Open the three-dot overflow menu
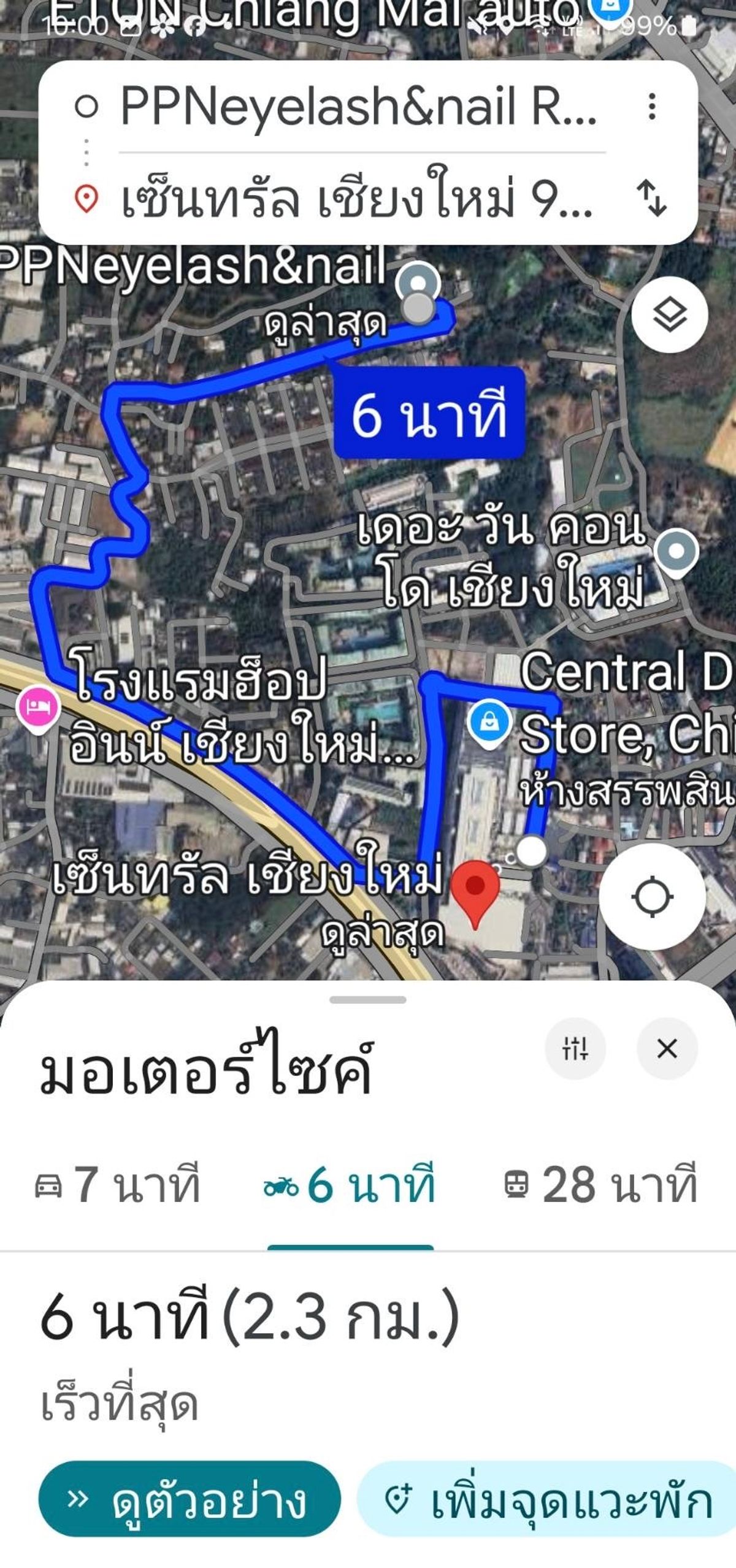 tap(651, 107)
